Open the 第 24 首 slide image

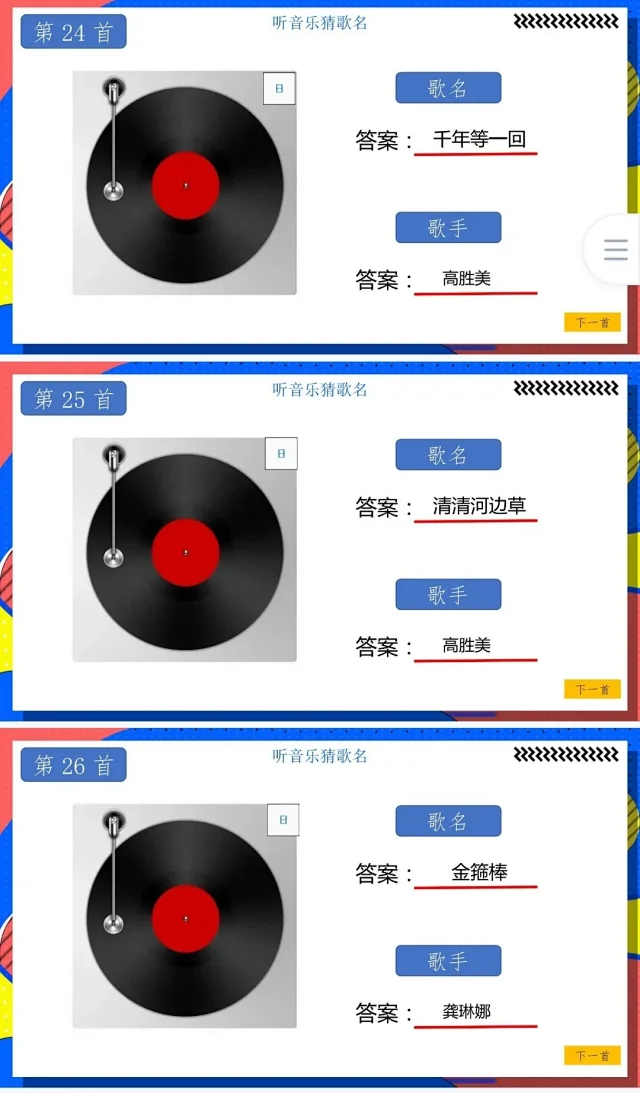[320, 180]
